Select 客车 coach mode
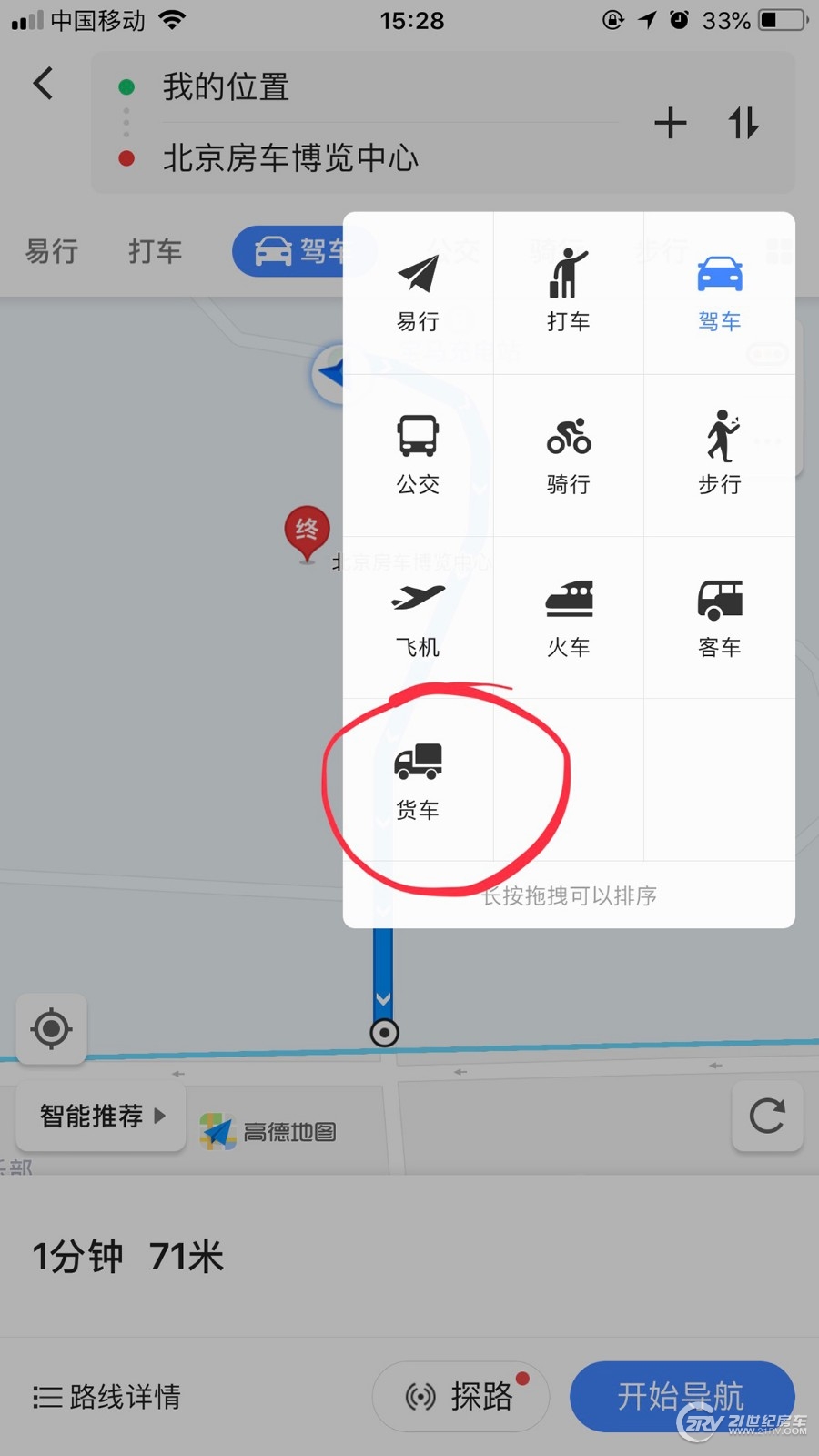The image size is (819, 1456). click(x=719, y=617)
